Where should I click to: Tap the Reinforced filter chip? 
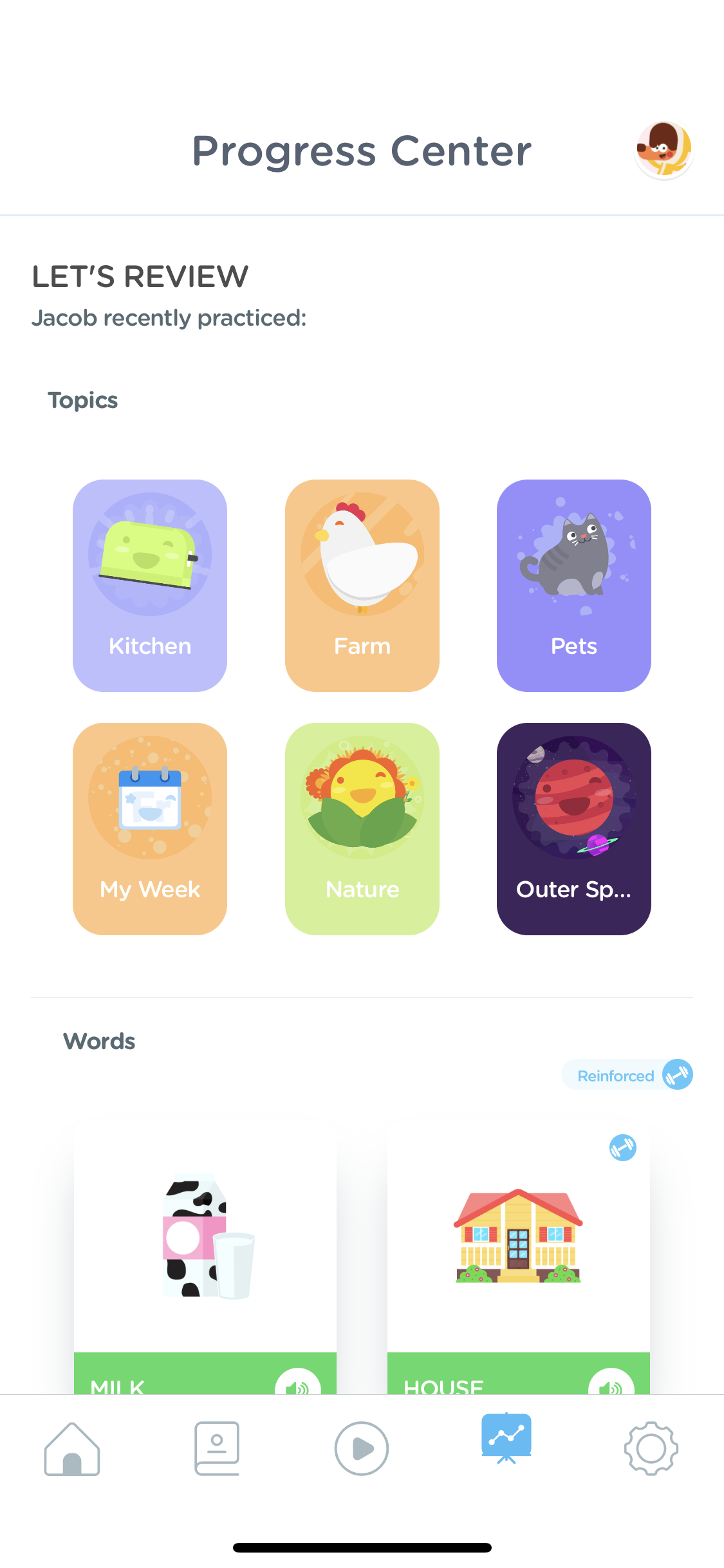tap(627, 1075)
